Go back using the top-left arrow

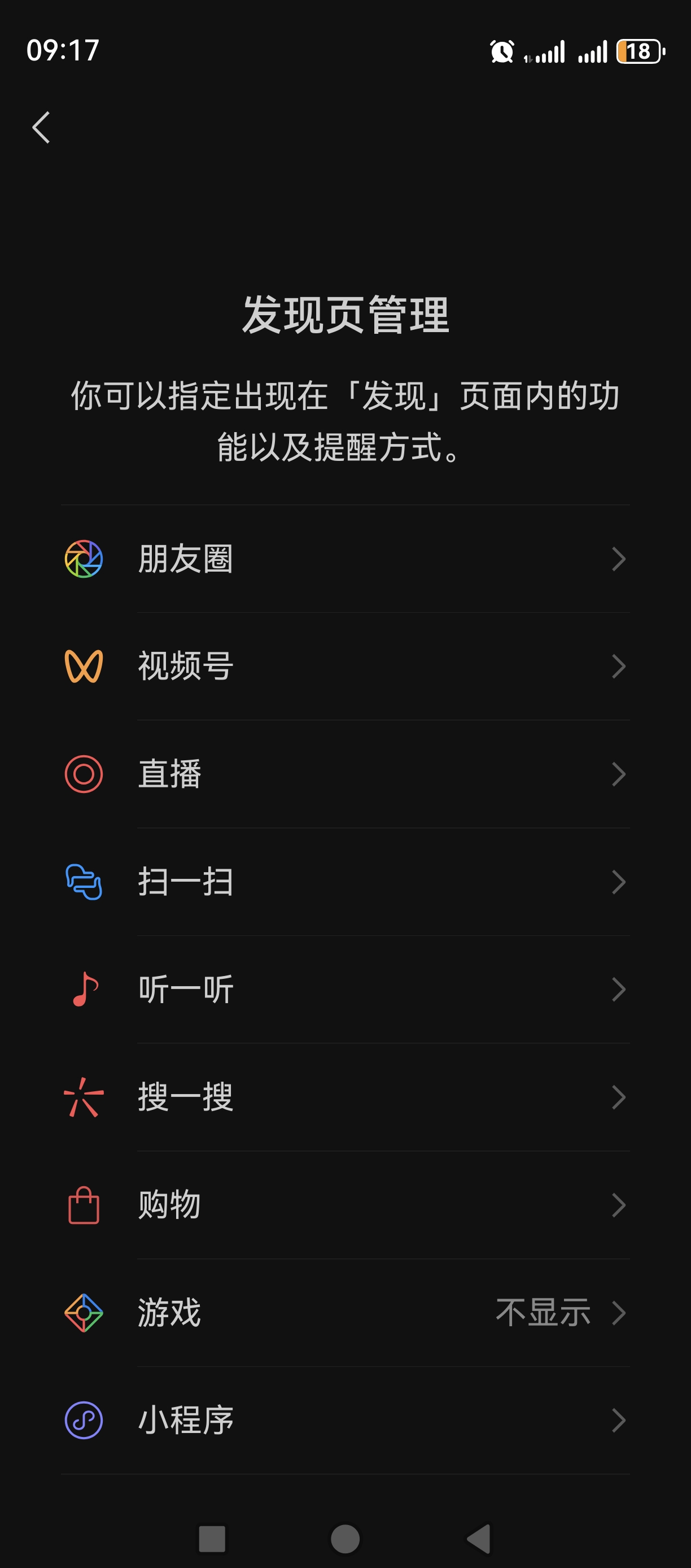[x=41, y=128]
